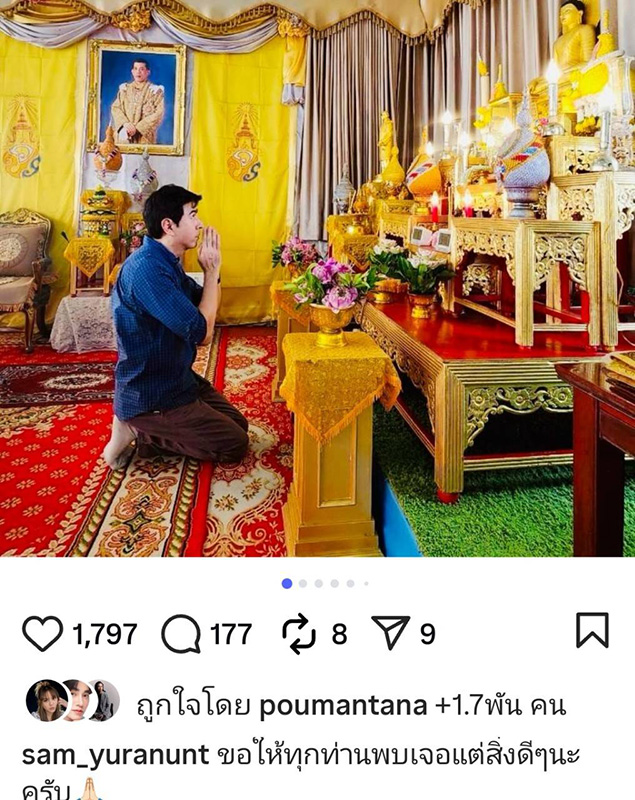
Task: Open poumantana's profile from the likes line
Action: coord(342,706)
